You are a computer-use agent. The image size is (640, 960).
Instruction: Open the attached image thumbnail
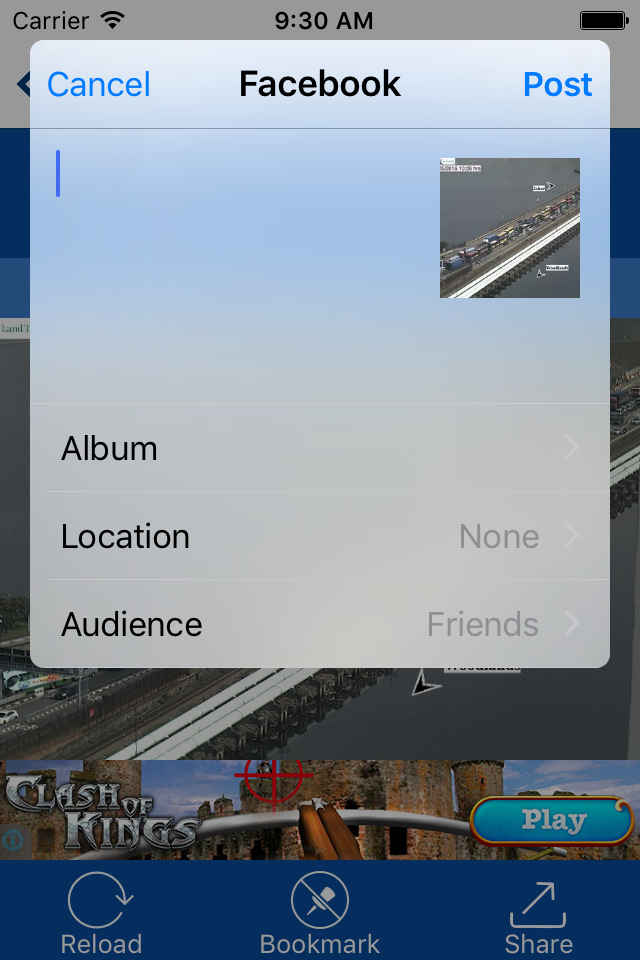pyautogui.click(x=510, y=228)
